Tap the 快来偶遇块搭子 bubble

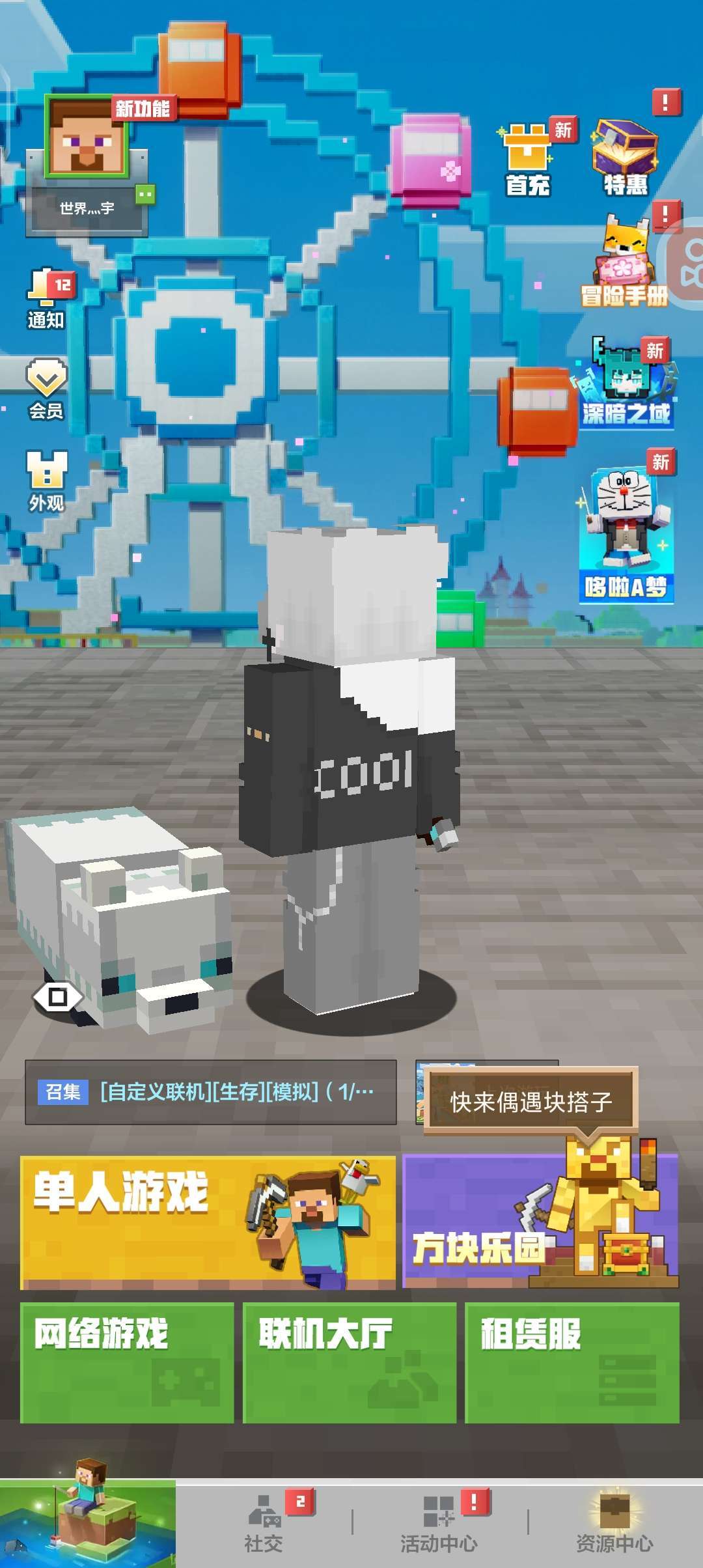pyautogui.click(x=531, y=1102)
